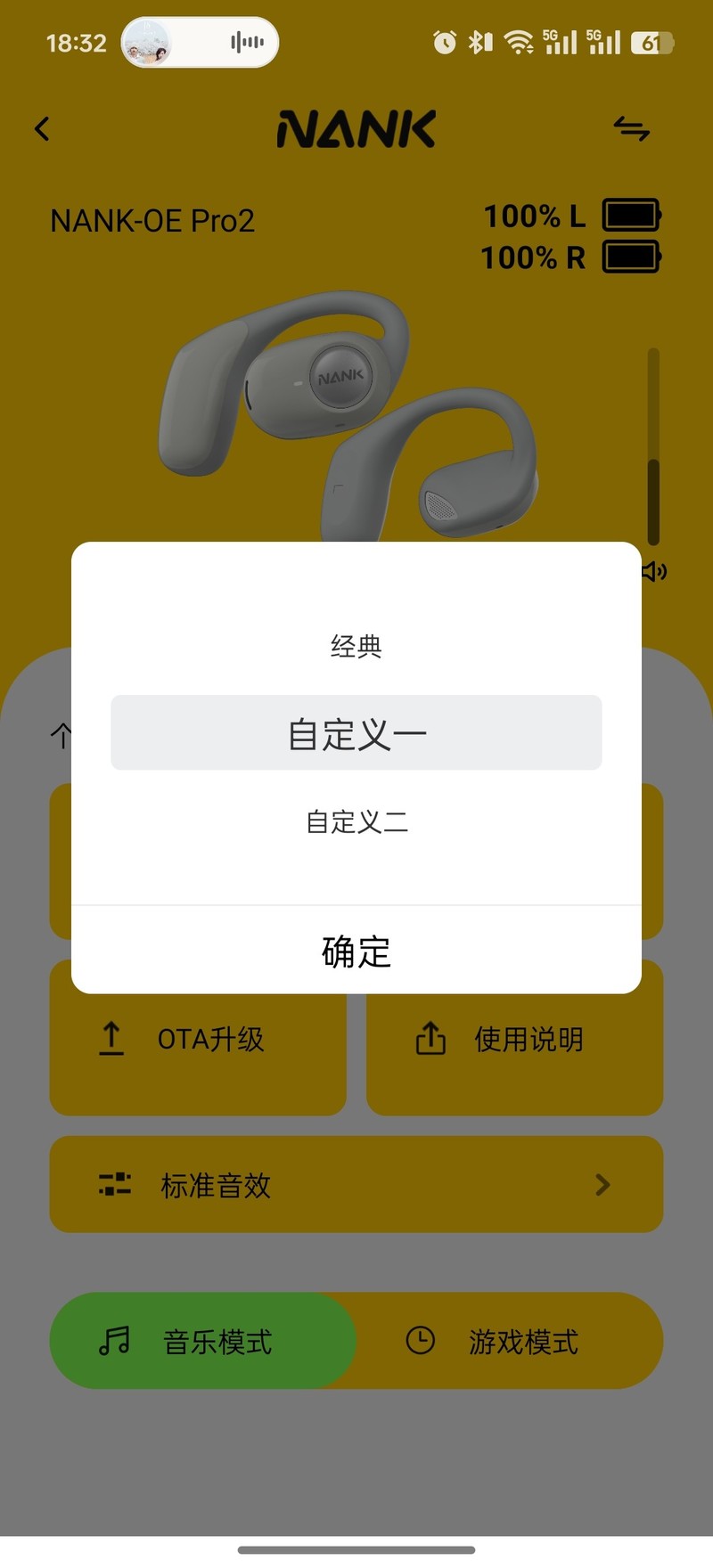Tap the music note icon in 音乐模式

(x=113, y=1340)
